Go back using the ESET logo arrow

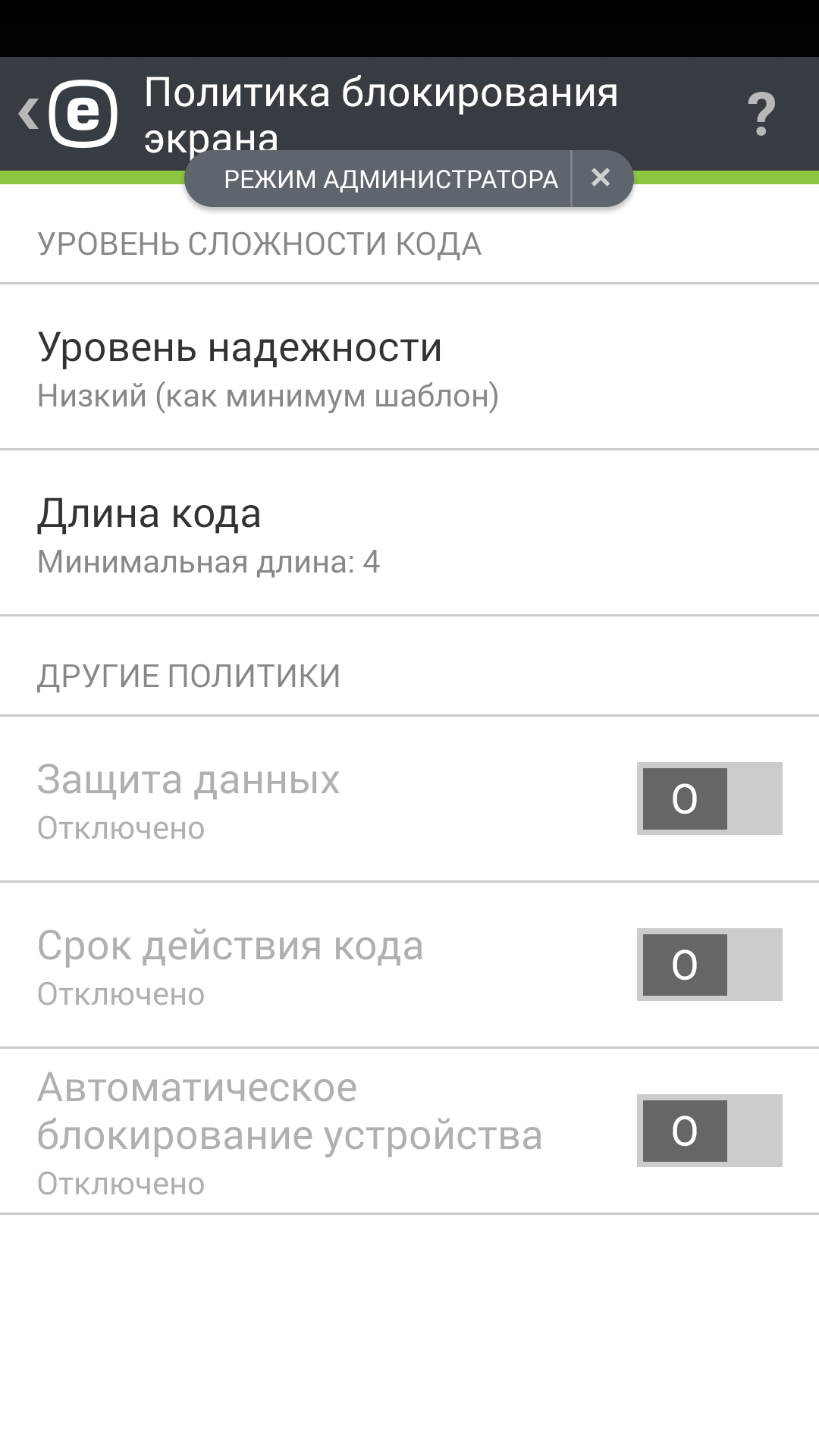[x=68, y=114]
